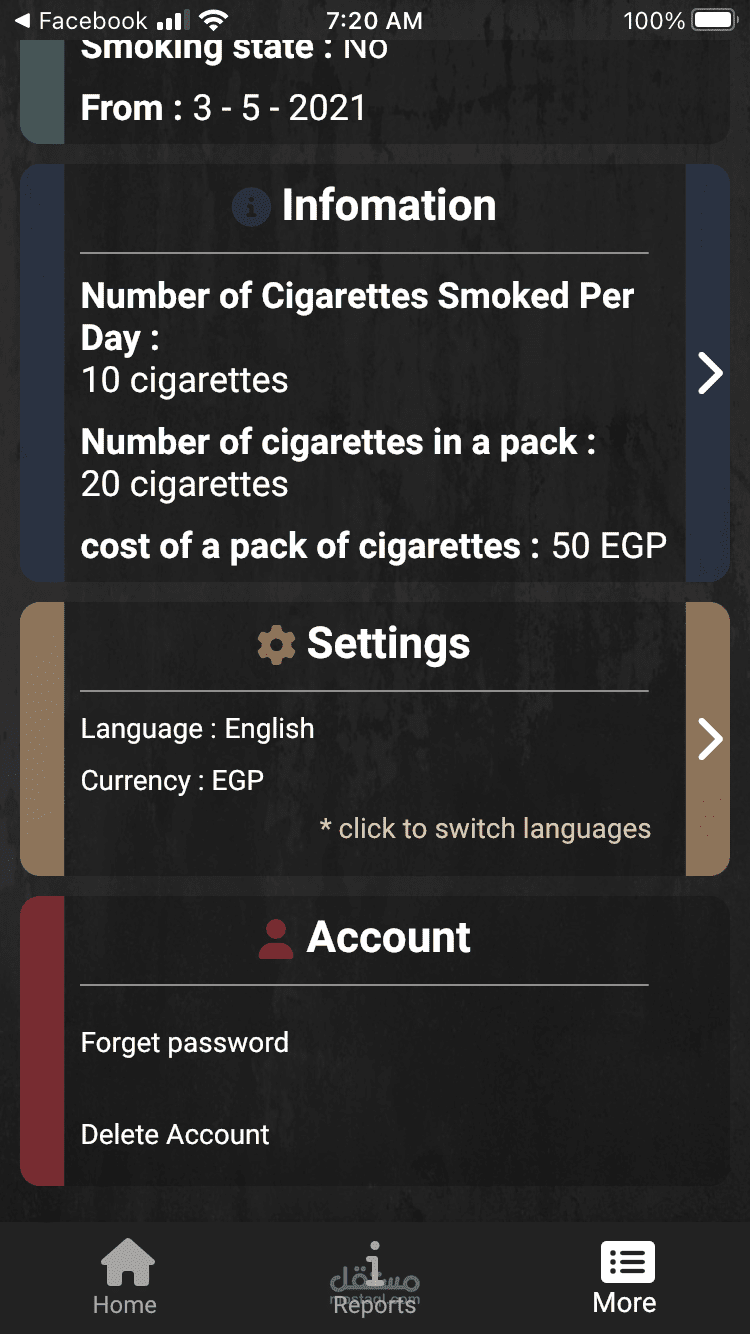The image size is (750, 1334).
Task: Open the Infomation card chevron arrow
Action: pos(710,373)
